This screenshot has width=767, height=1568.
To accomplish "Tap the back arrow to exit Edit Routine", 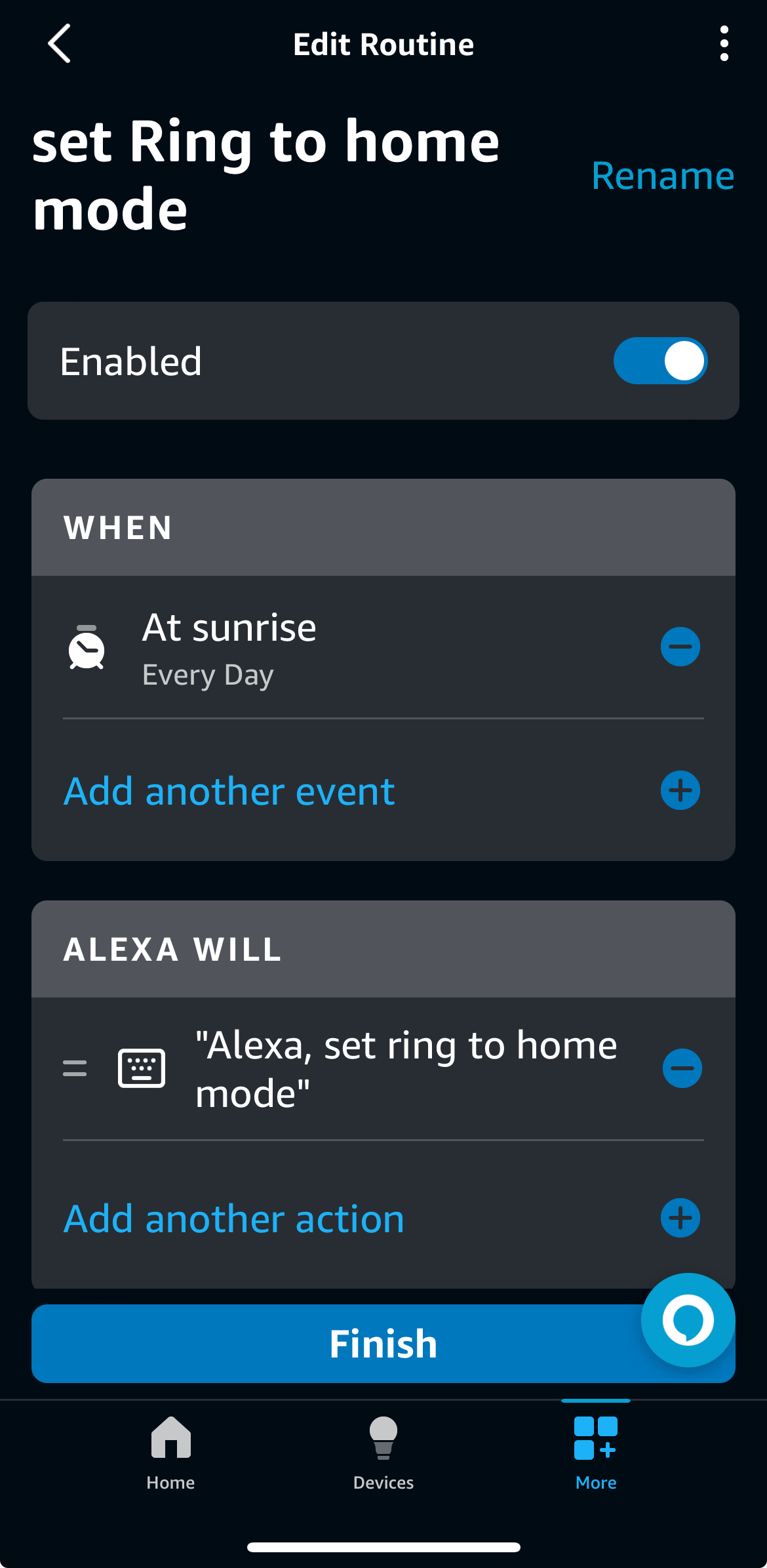I will point(59,43).
